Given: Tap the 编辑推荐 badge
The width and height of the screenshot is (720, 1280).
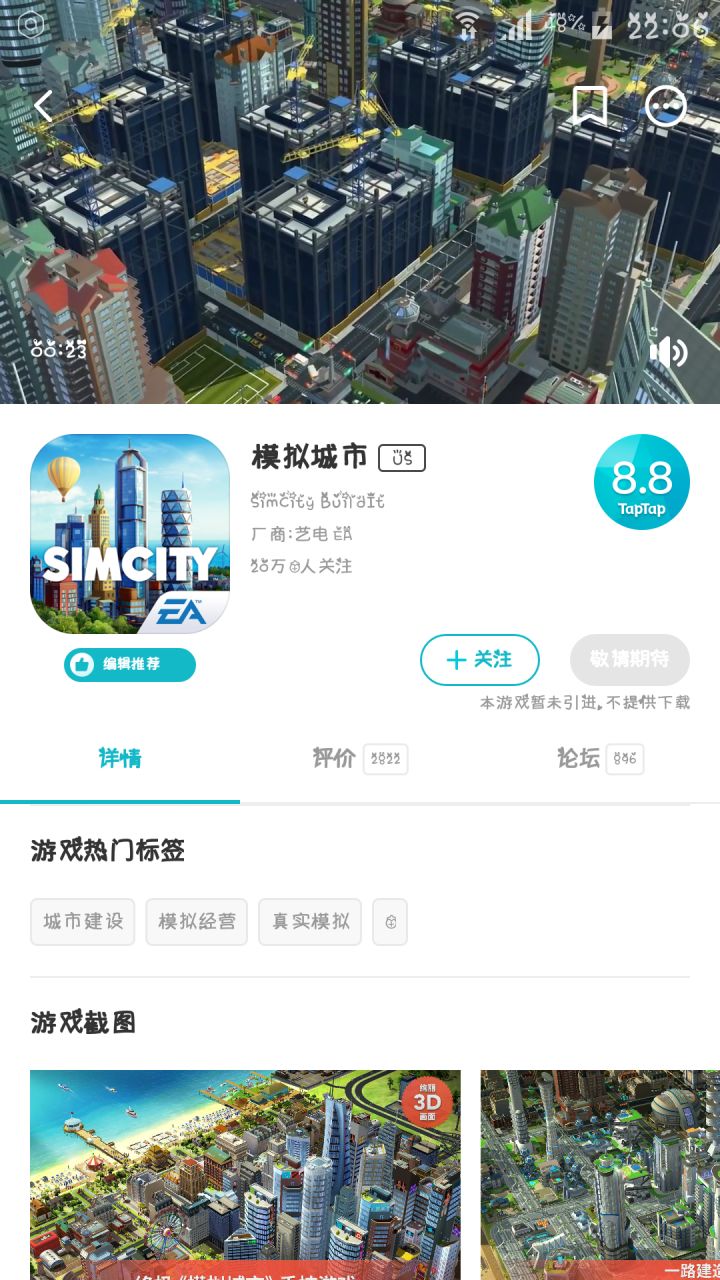Looking at the screenshot, I should pyautogui.click(x=130, y=665).
